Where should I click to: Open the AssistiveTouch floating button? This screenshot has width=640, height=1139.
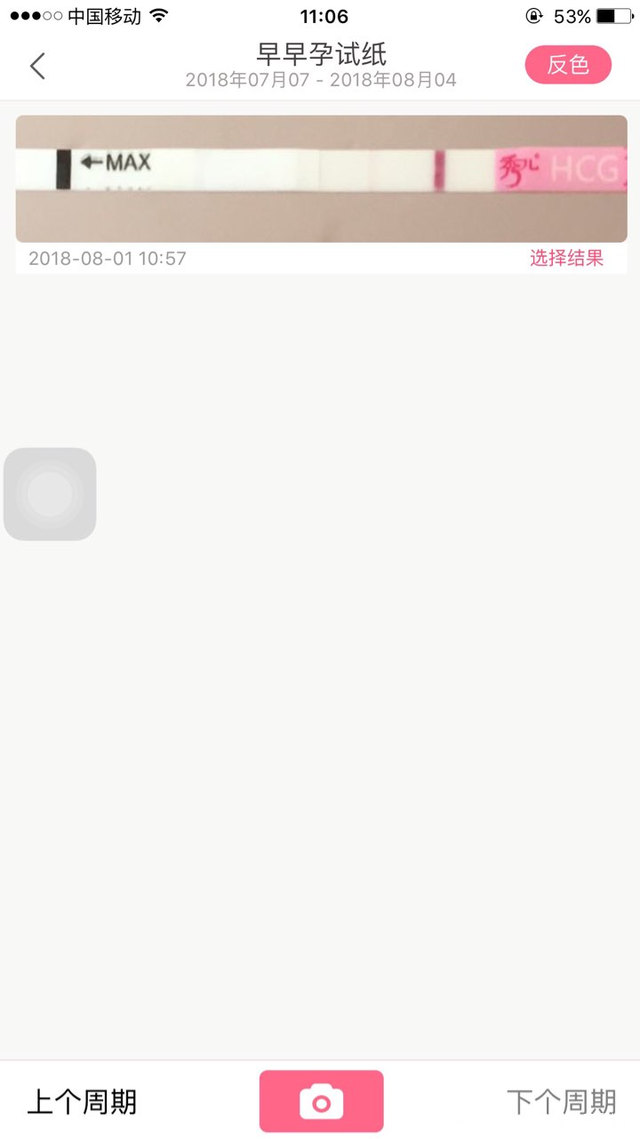[50, 494]
